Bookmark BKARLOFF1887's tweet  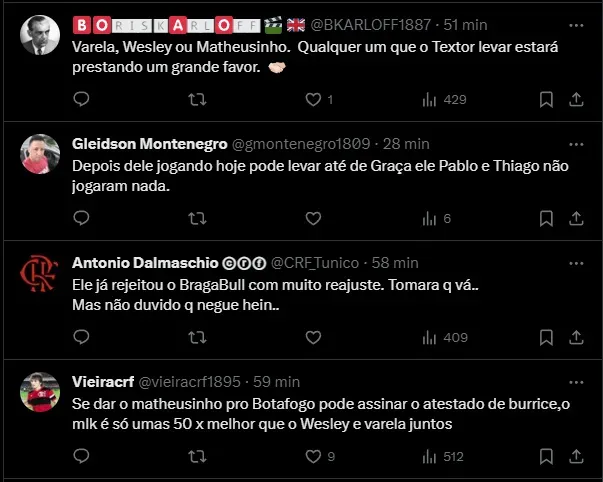click(x=546, y=99)
